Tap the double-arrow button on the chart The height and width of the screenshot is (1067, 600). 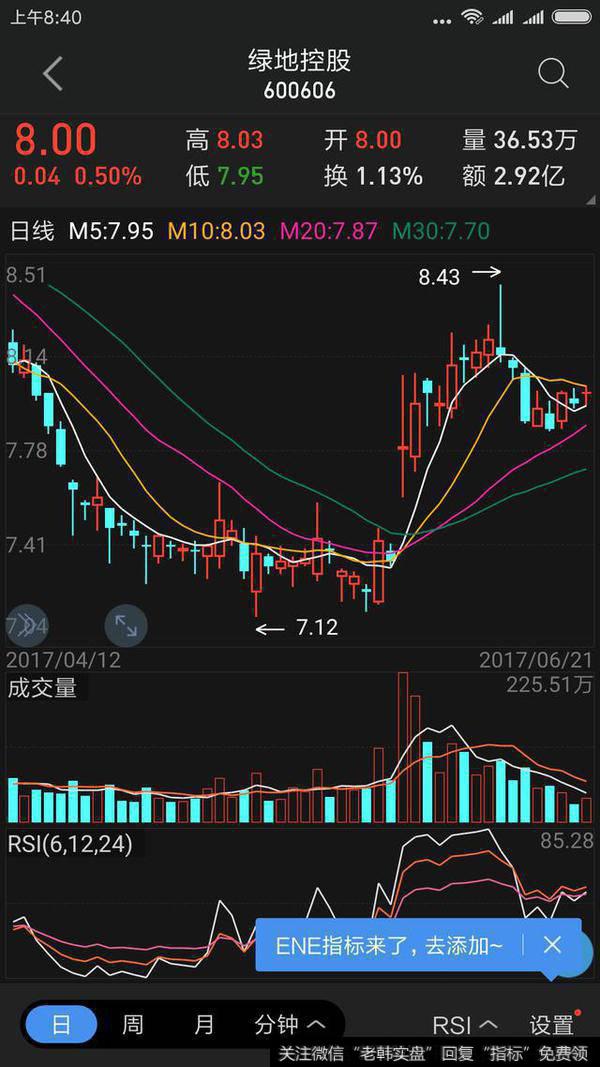tap(26, 624)
